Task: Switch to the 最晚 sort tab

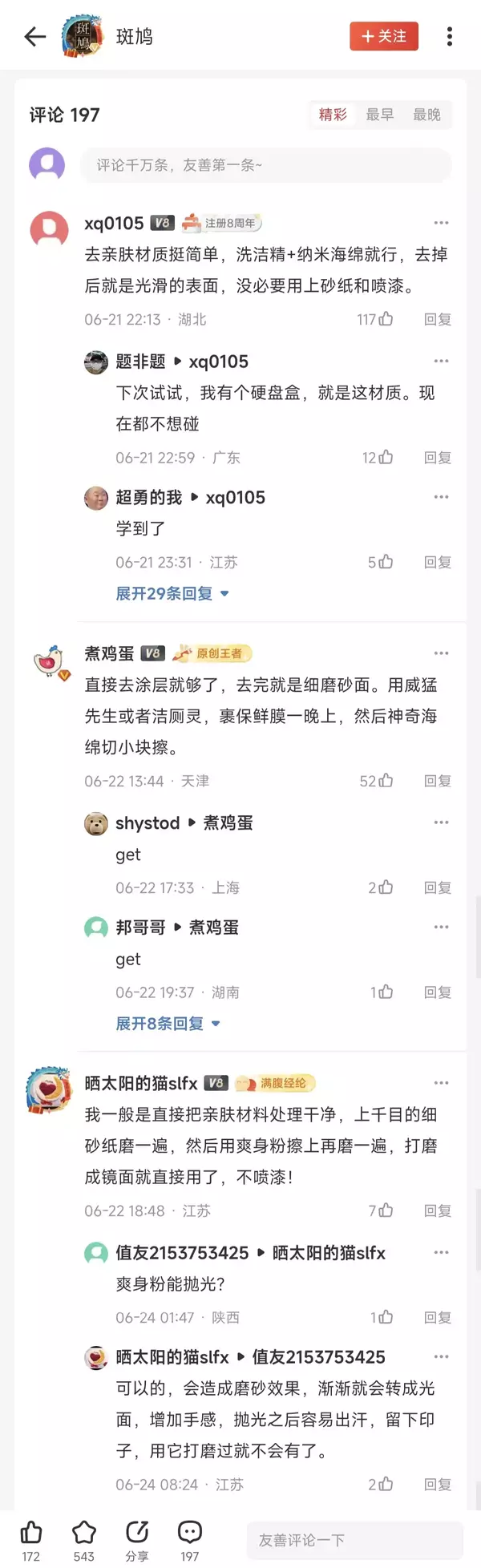Action: (426, 115)
